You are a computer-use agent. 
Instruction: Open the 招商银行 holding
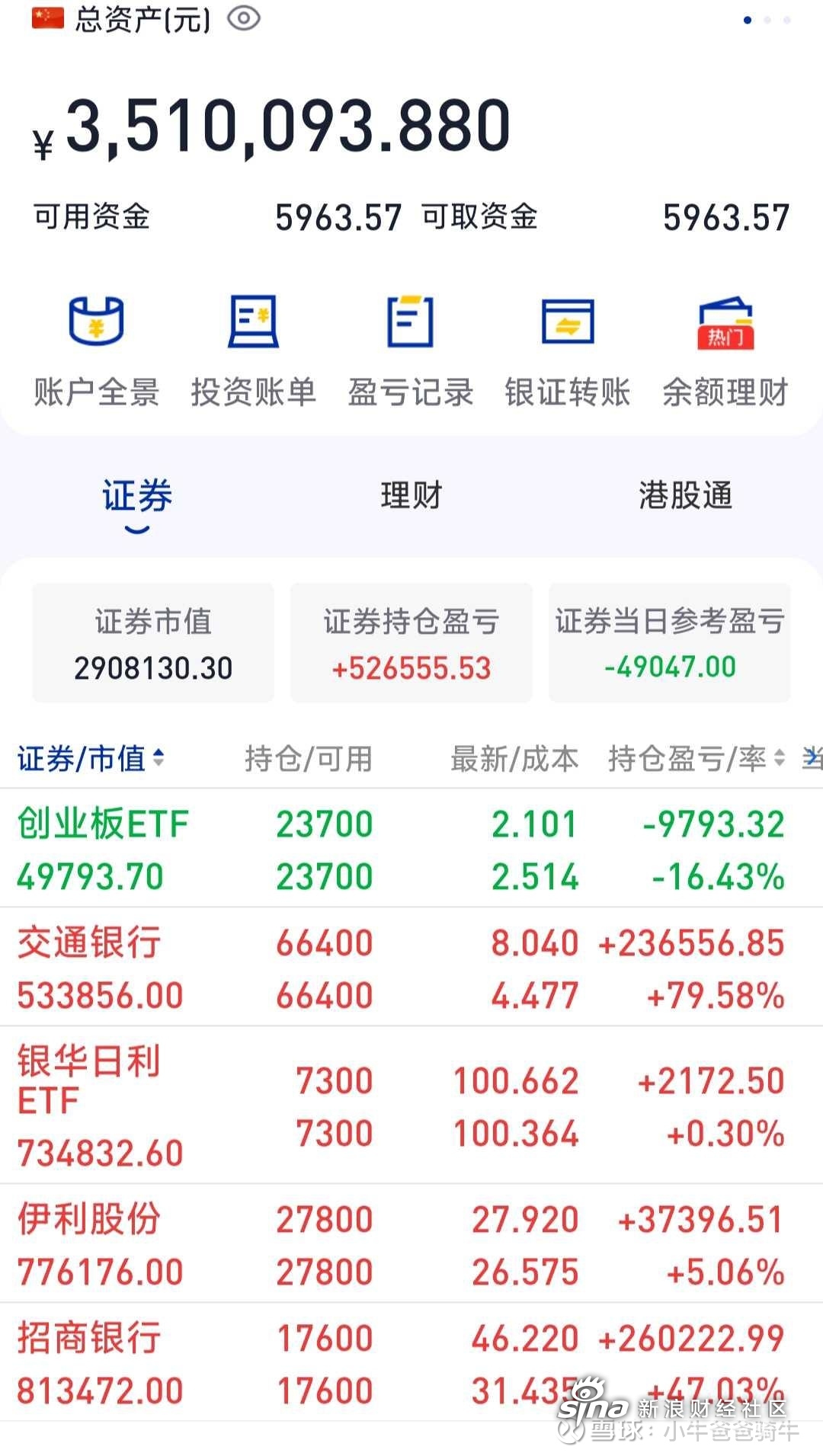[411, 1362]
